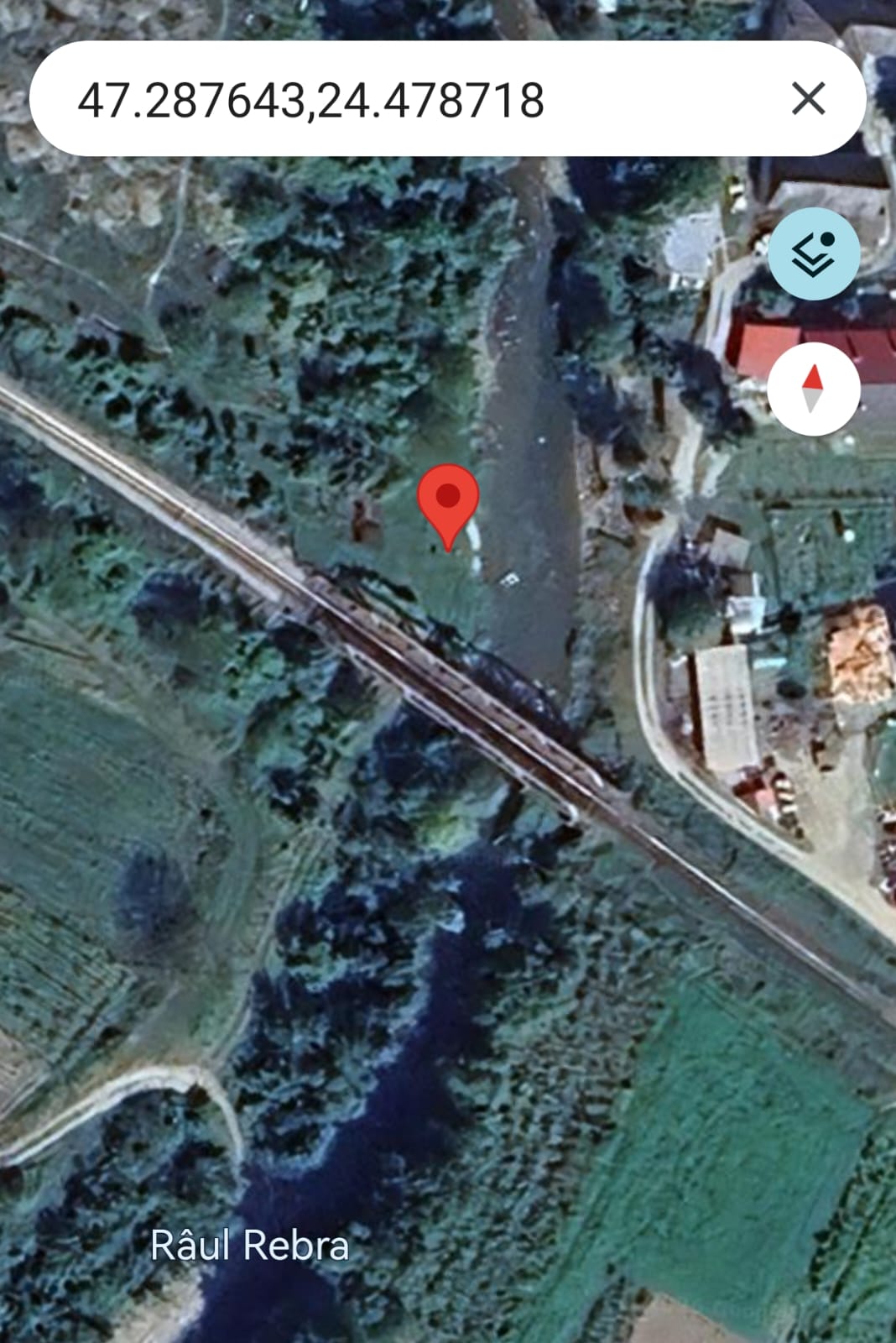Clear the searched coordinates
The height and width of the screenshot is (1343, 896).
[808, 99]
